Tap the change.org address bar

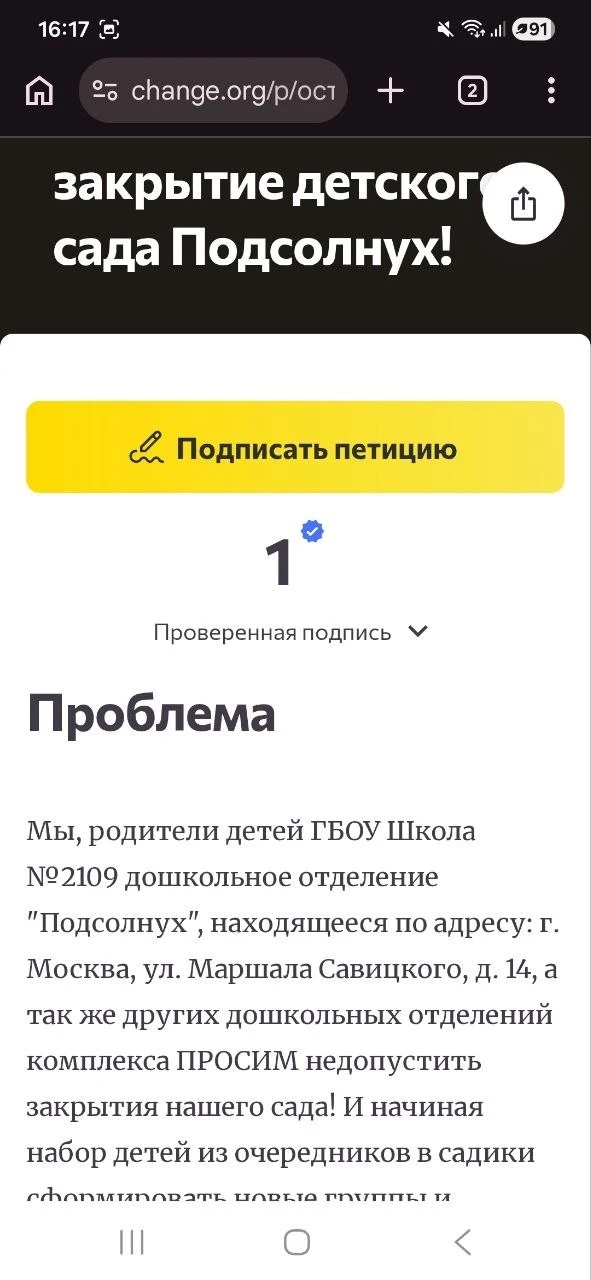pyautogui.click(x=213, y=91)
